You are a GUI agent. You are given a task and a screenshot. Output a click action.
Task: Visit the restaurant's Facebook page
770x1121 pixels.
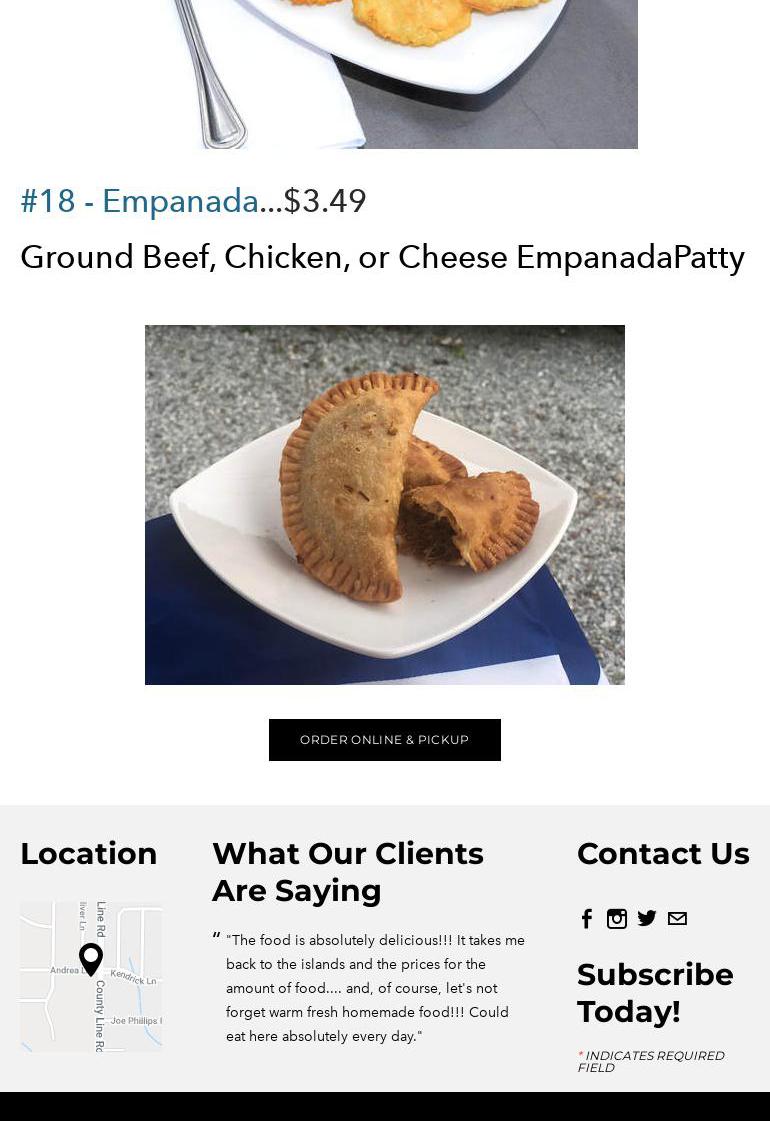click(x=587, y=919)
